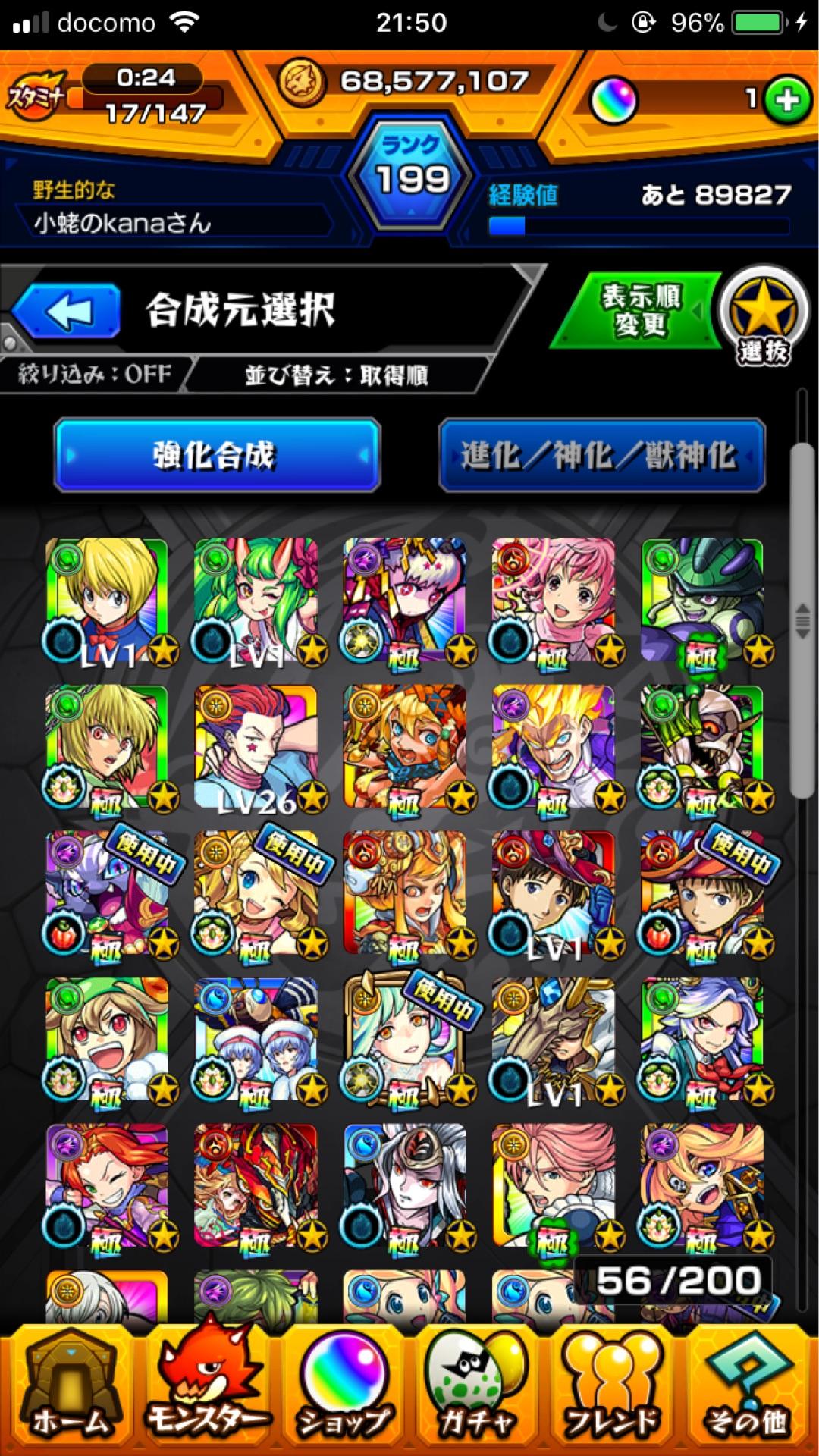The image size is (819, 1456).
Task: Toggle the 絞り込み filter off setting
Action: (91, 374)
